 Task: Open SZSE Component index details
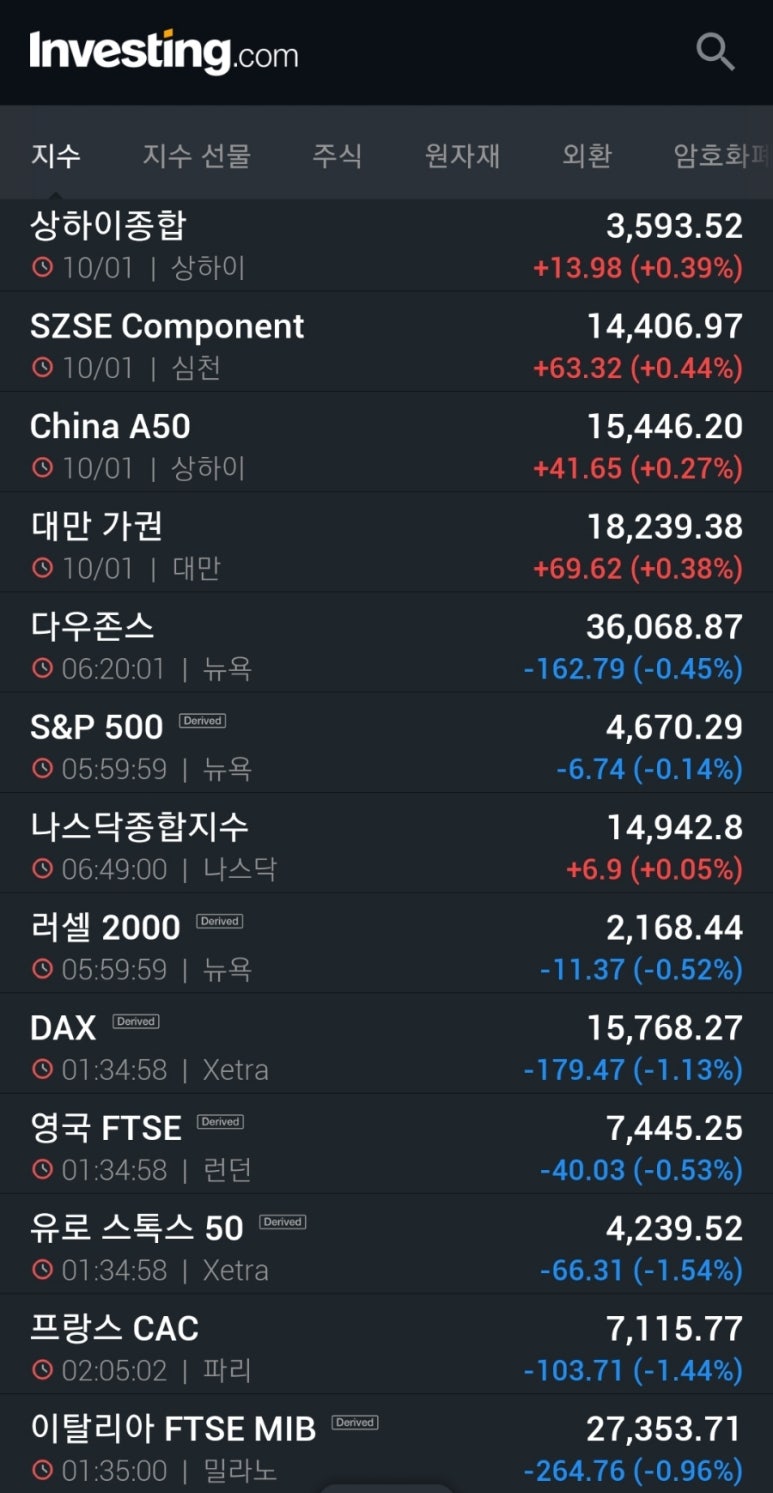point(386,342)
